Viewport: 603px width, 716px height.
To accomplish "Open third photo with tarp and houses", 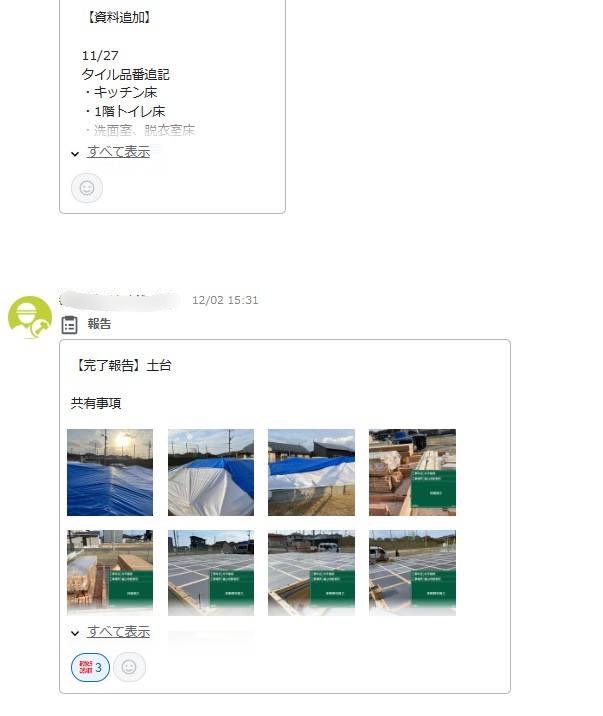I will (311, 472).
